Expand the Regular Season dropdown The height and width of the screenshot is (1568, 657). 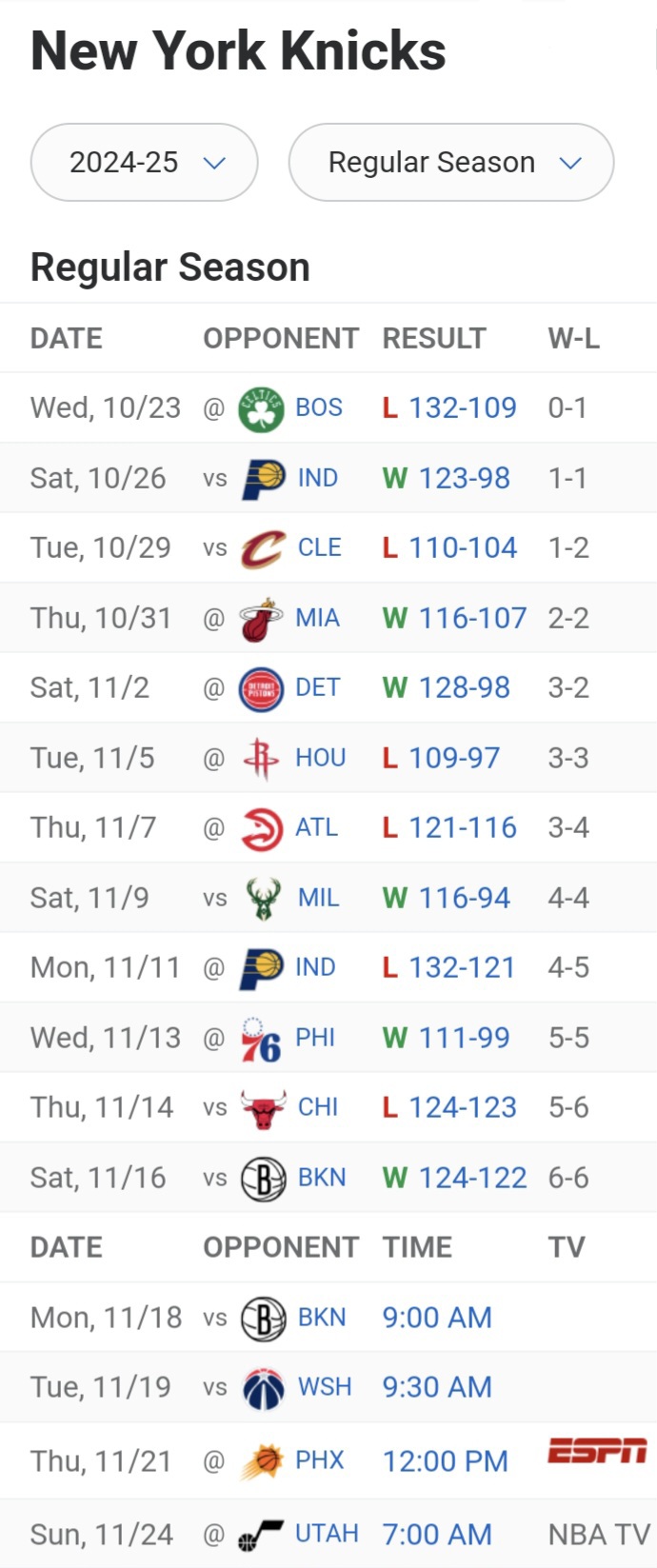point(451,163)
